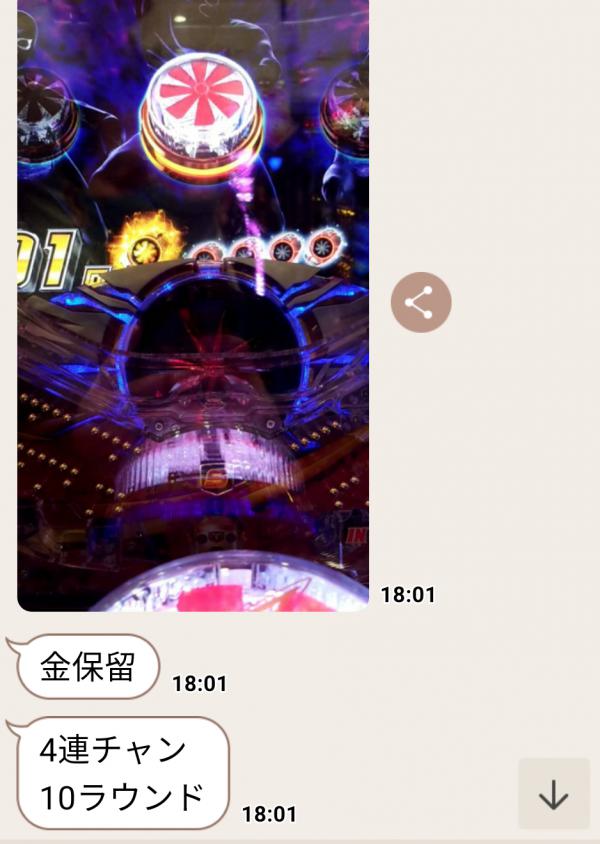Jump to the latest message
Screen dimensions: 600x844
[553, 794]
